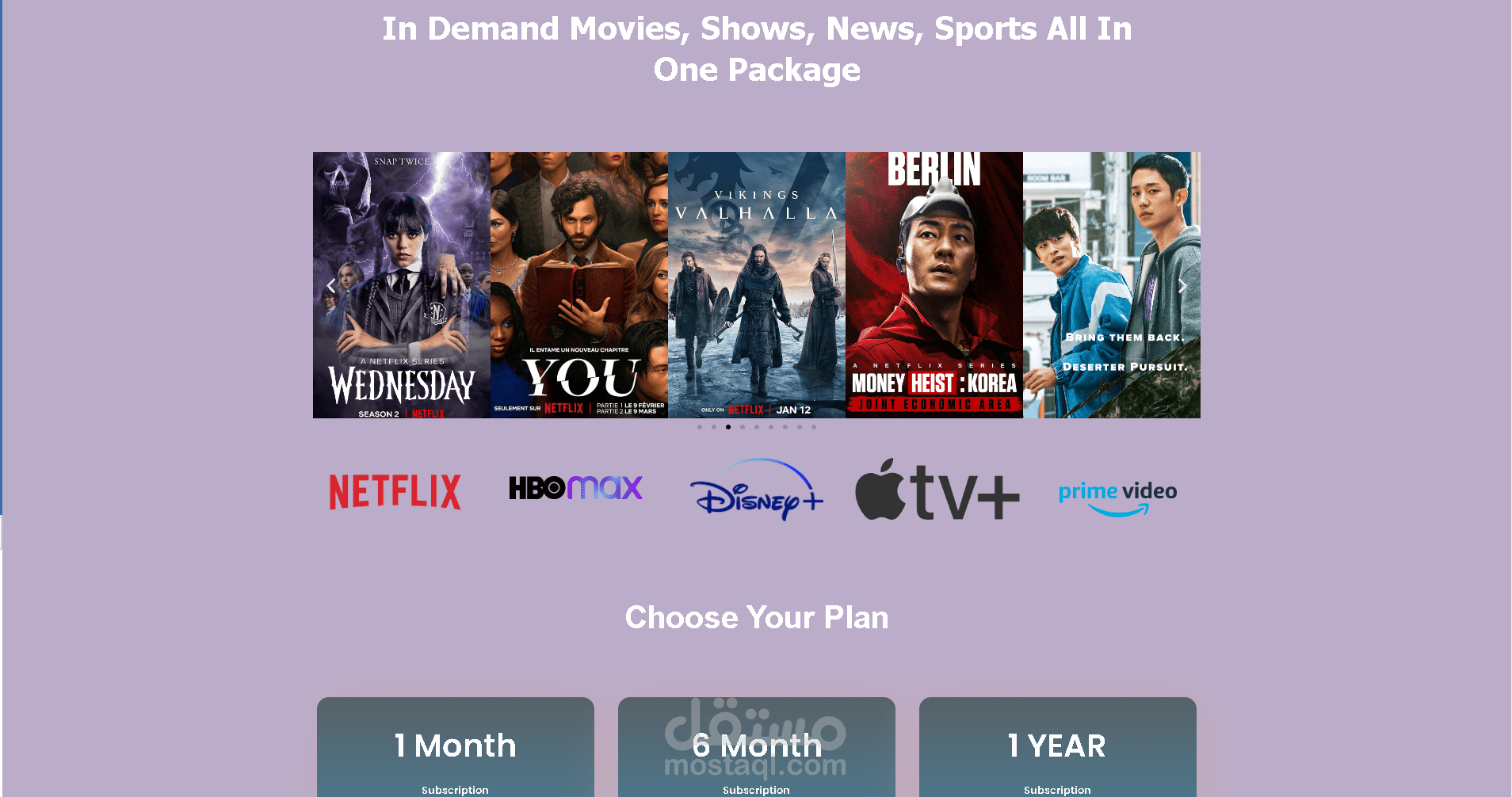Image resolution: width=1512 pixels, height=797 pixels.
Task: Jump to the last carousel page dot
Action: pyautogui.click(x=814, y=427)
